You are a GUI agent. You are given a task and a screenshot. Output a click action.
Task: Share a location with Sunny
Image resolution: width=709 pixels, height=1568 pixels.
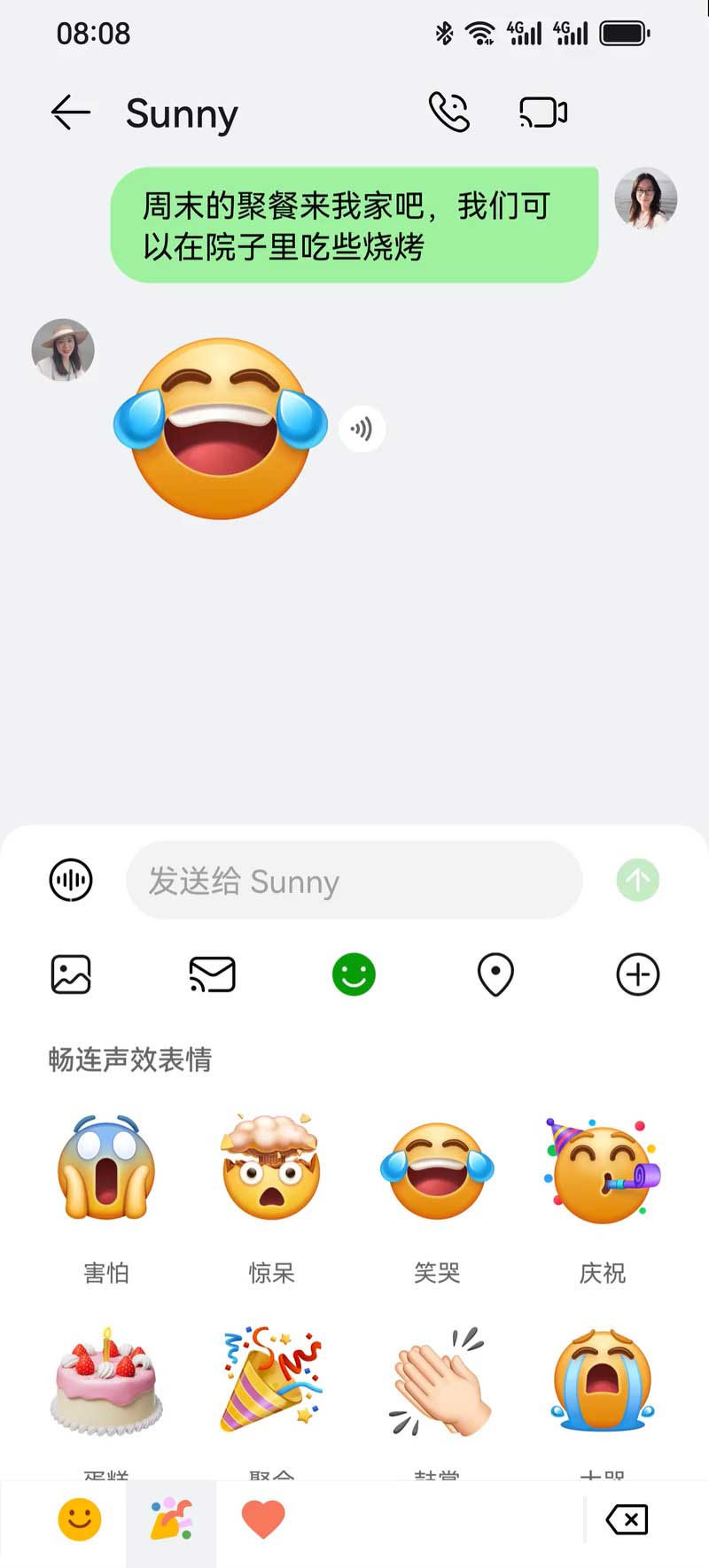(x=495, y=974)
